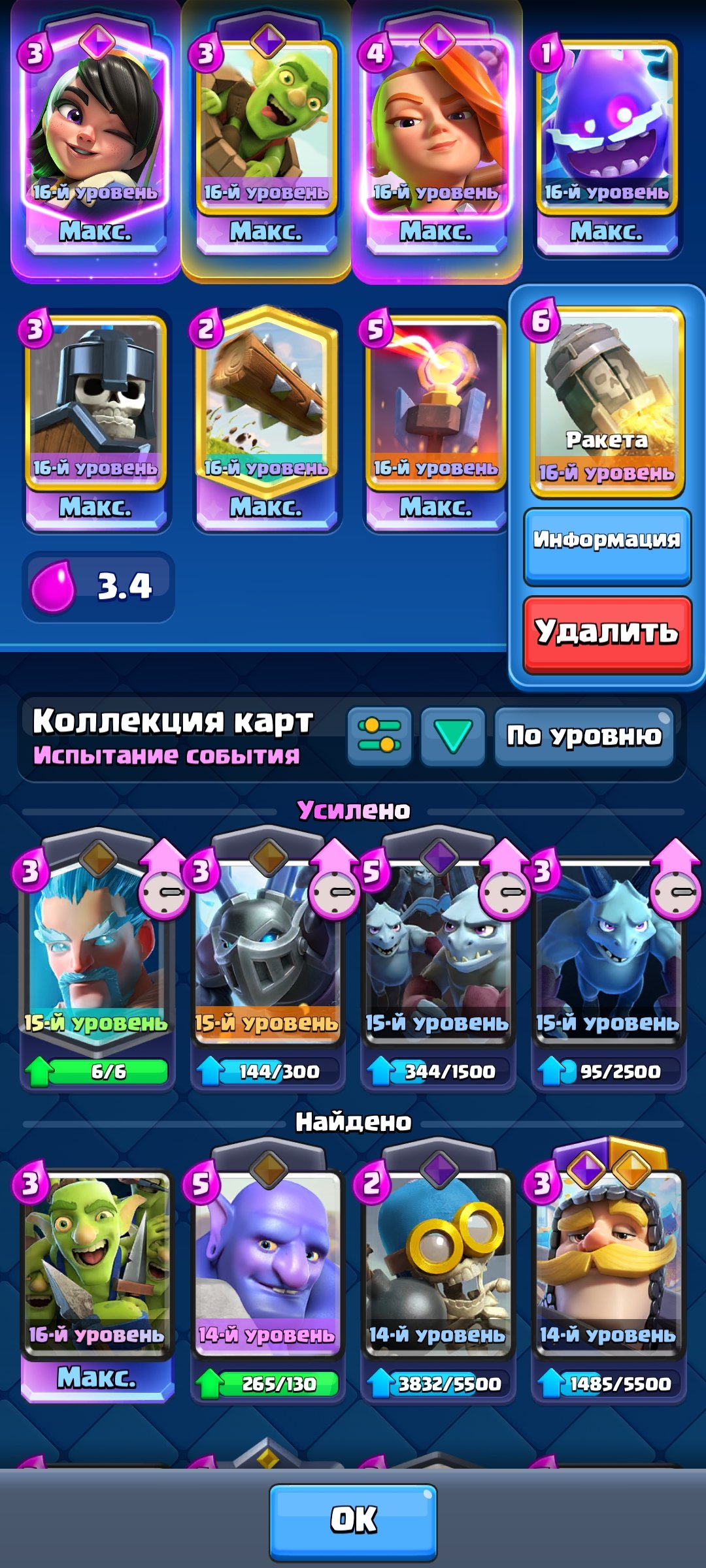Viewport: 706px width, 1568px height.
Task: Select the Inferno Tower deck card
Action: (x=437, y=421)
